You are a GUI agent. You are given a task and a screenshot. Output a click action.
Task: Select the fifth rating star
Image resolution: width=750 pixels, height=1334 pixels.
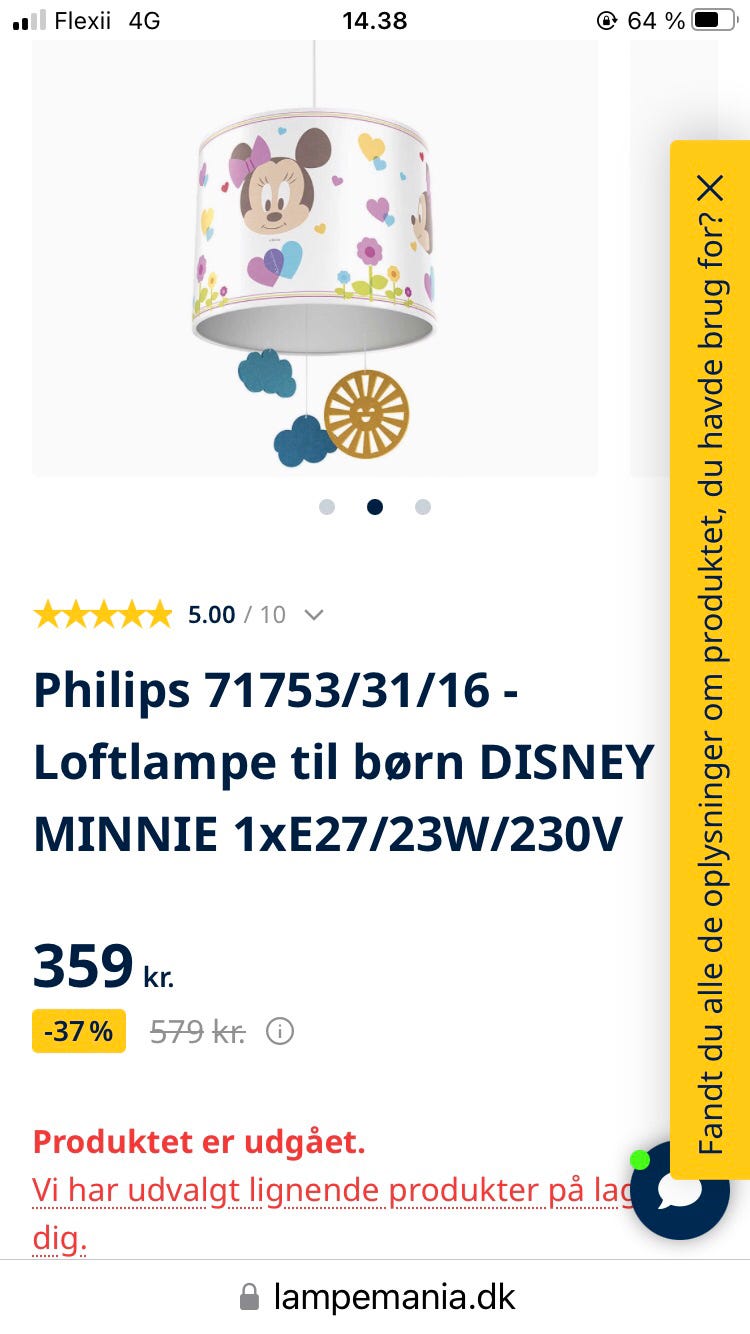point(158,613)
